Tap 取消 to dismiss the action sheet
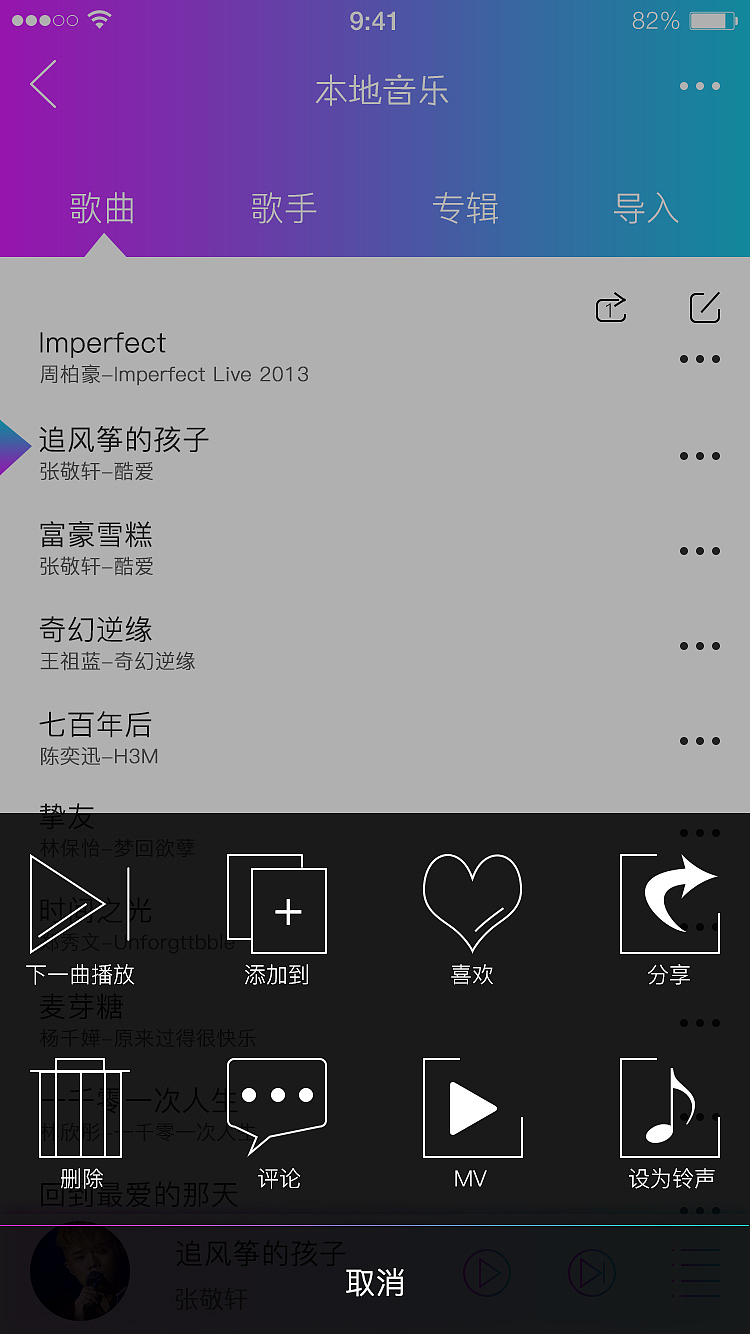Image resolution: width=750 pixels, height=1334 pixels. tap(375, 1281)
